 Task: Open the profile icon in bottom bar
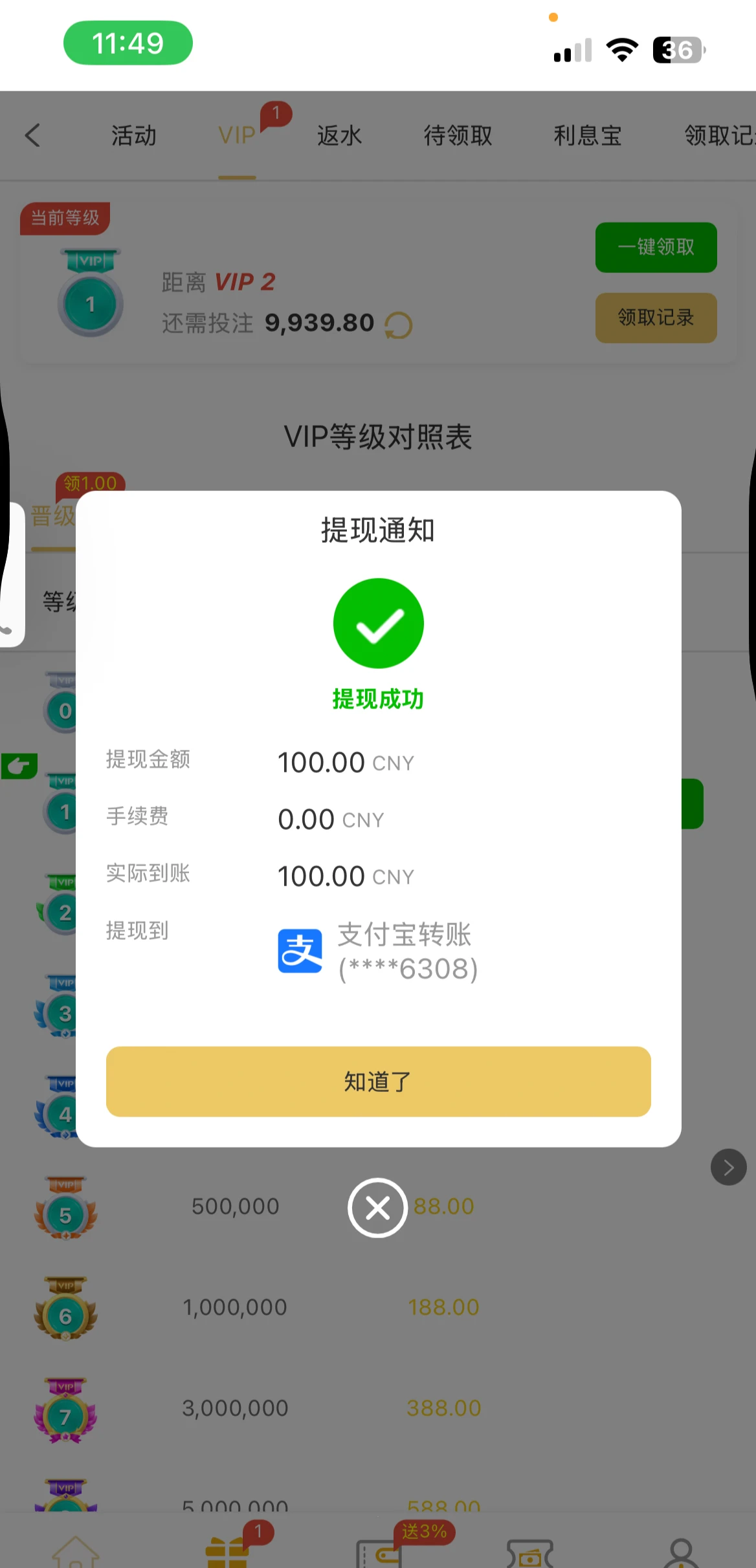(681, 1553)
